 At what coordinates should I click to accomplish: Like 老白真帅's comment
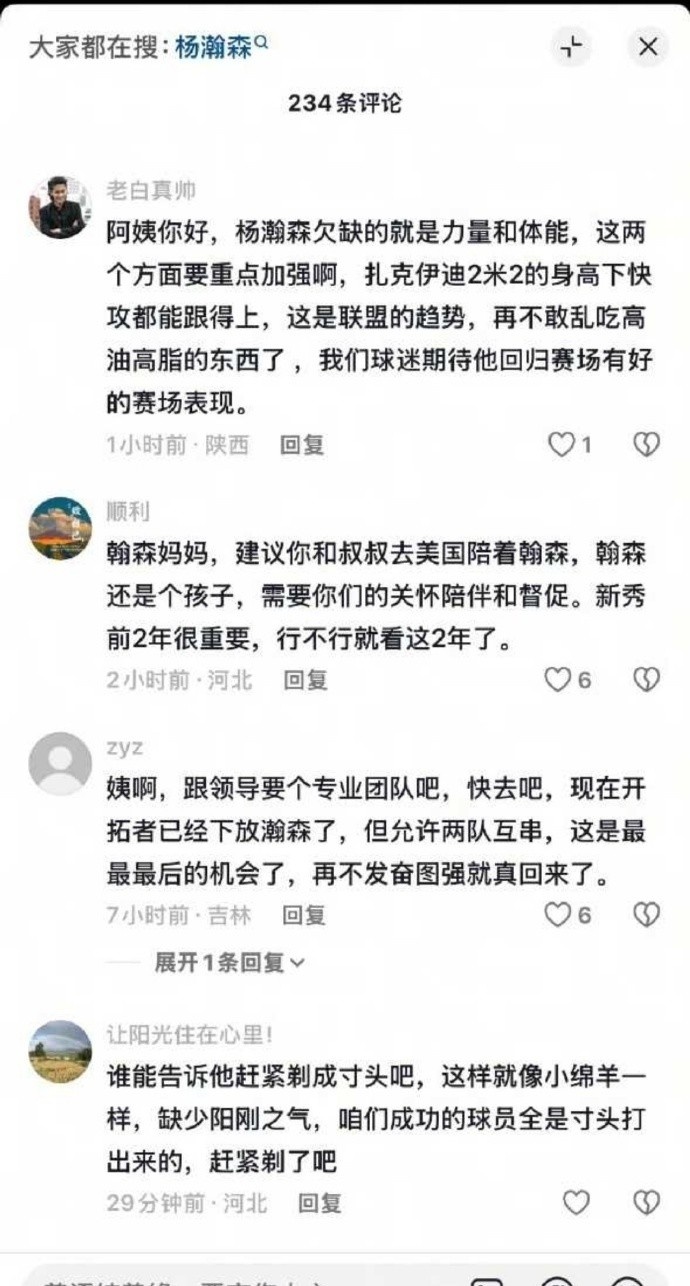click(x=562, y=445)
